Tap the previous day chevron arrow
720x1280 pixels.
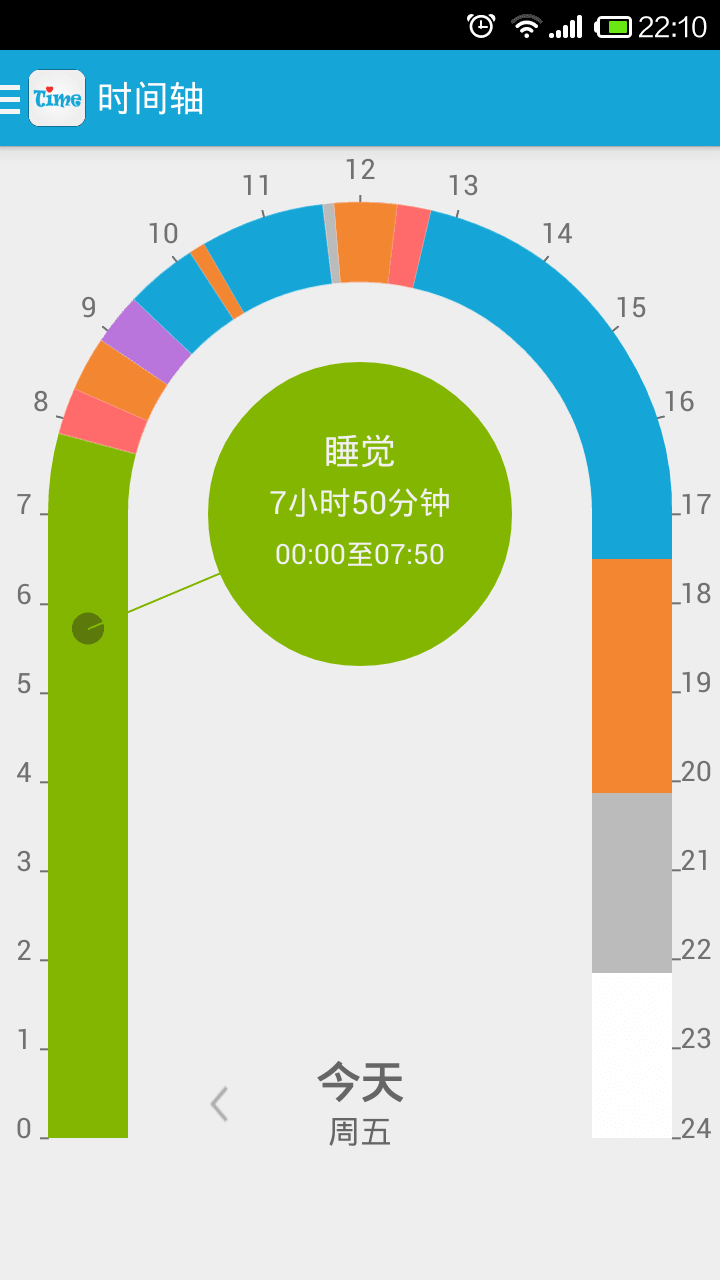(x=219, y=1104)
